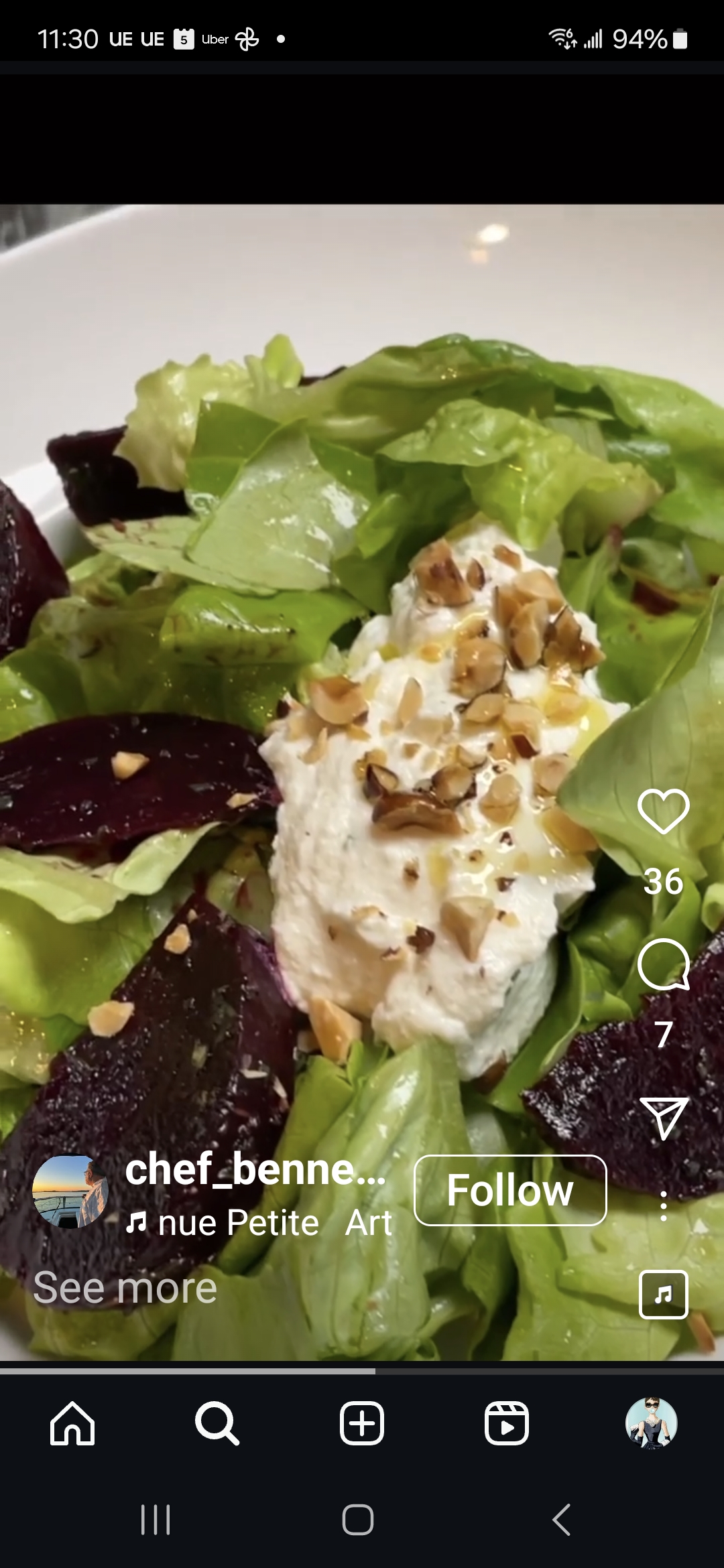724x1568 pixels.
Task: Switch to the Search tab
Action: click(x=217, y=1422)
